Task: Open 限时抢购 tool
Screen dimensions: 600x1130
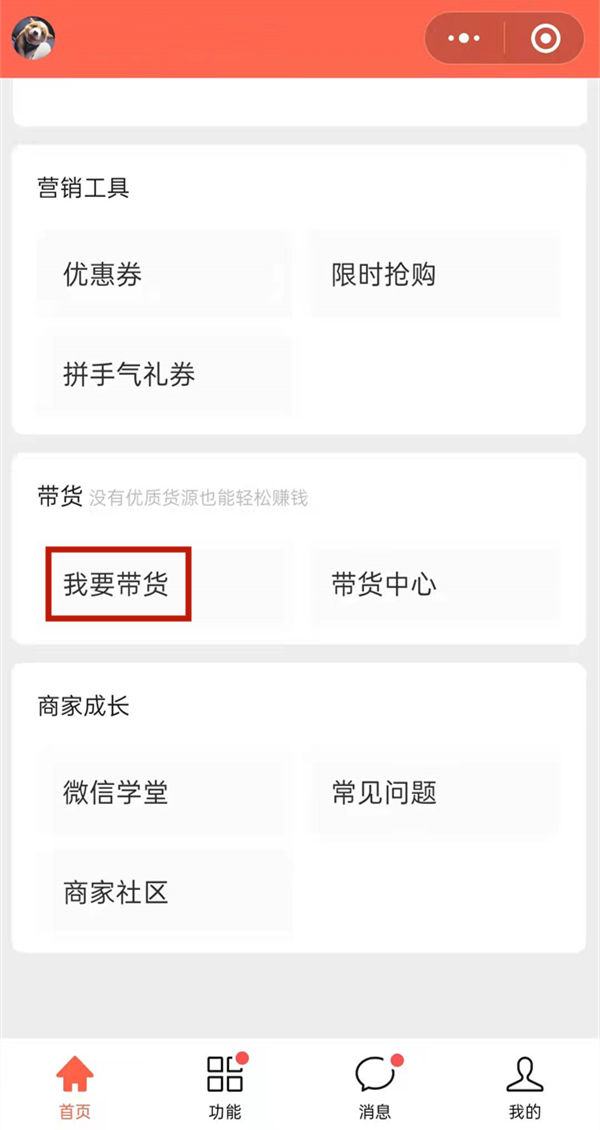Action: click(x=434, y=274)
